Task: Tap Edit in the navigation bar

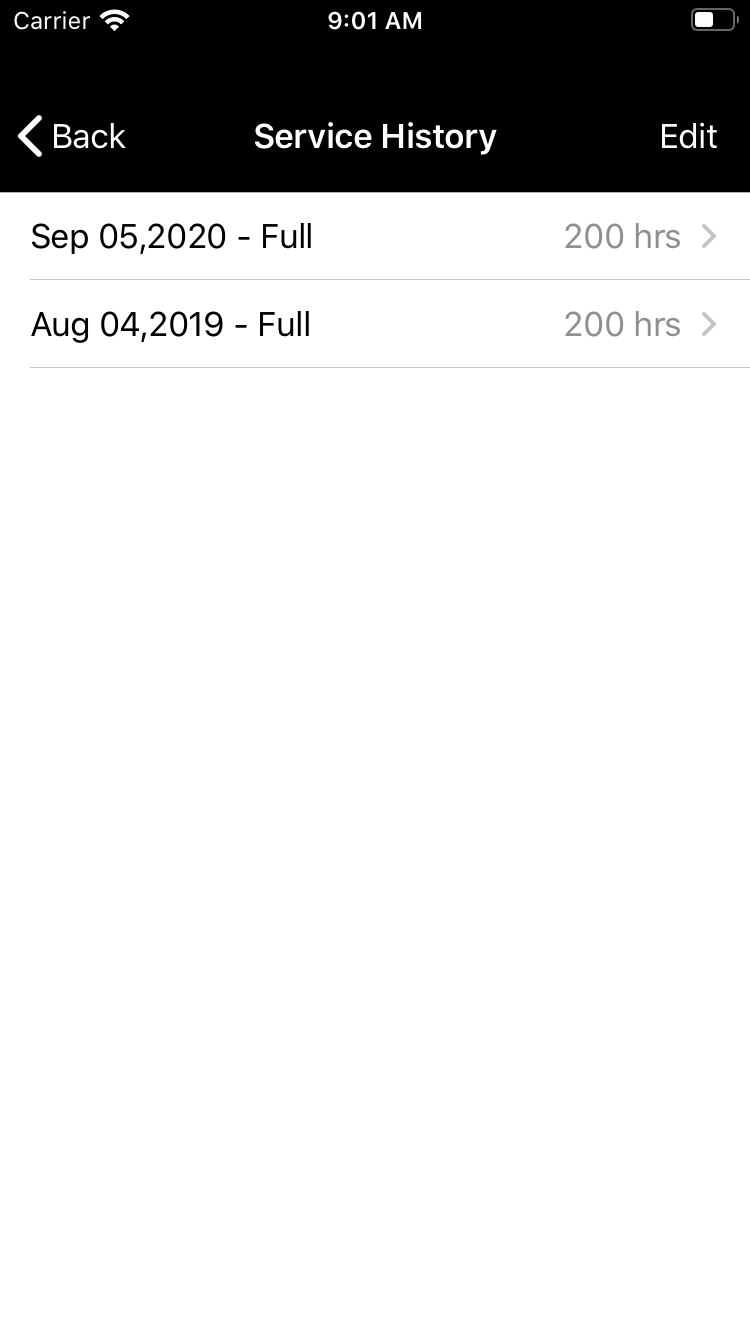Action: coord(688,136)
